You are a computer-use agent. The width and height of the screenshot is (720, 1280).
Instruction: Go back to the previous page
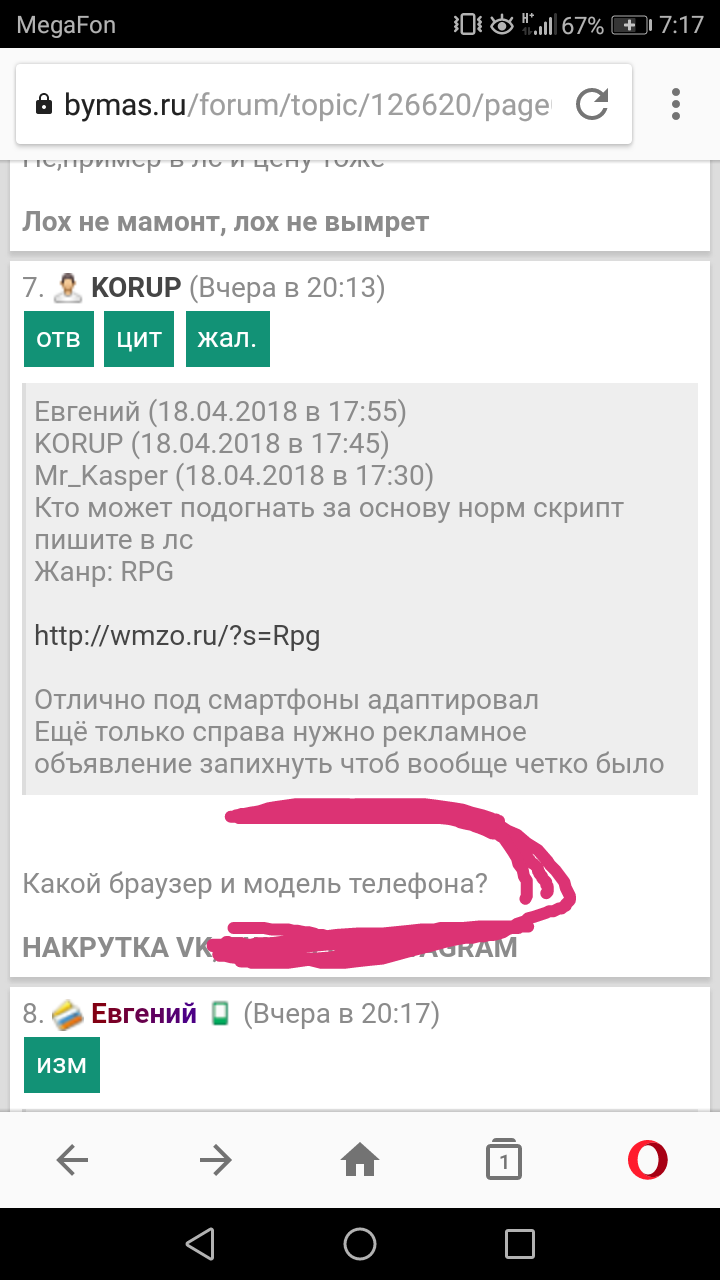tap(72, 1160)
